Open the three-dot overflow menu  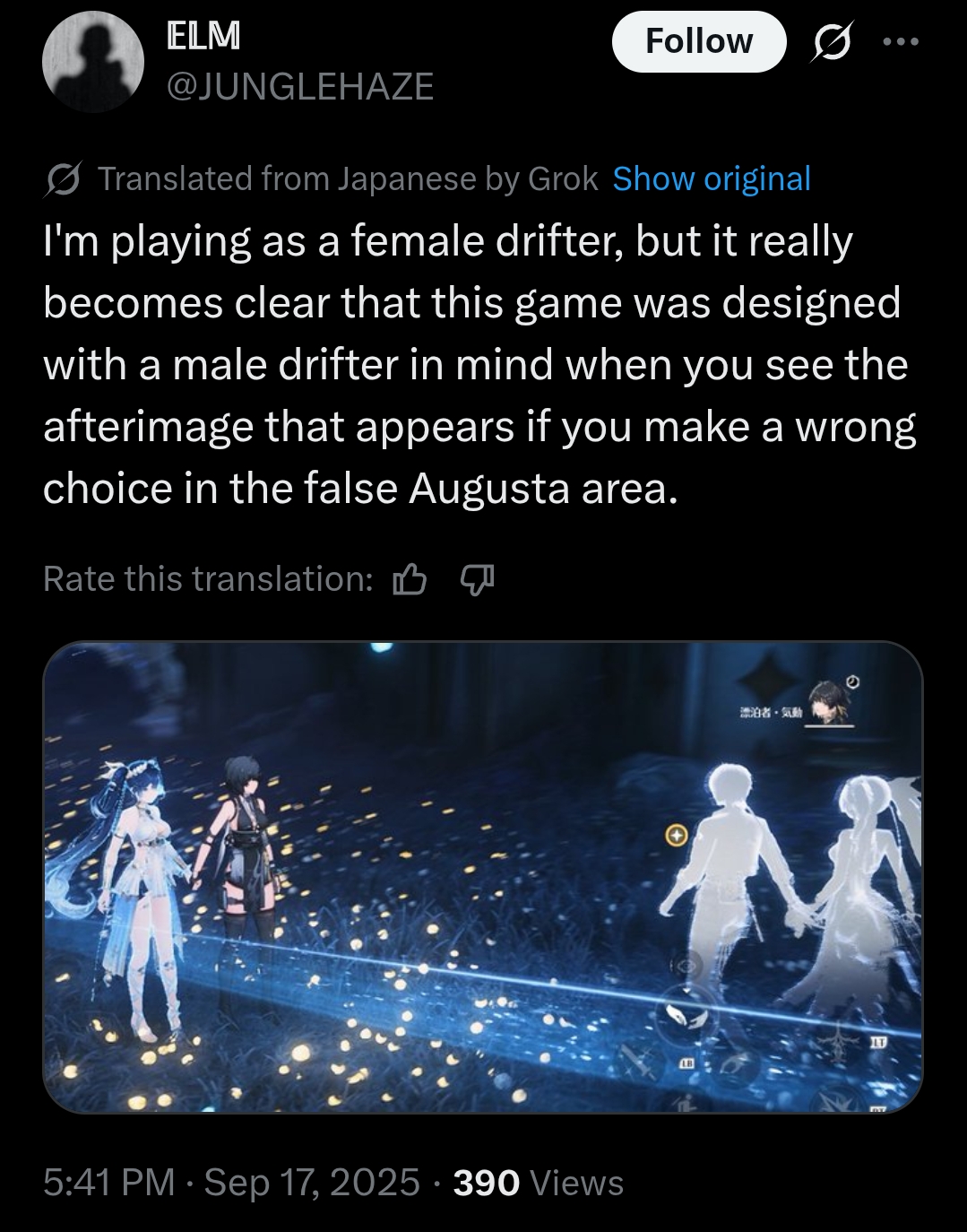pyautogui.click(x=900, y=42)
